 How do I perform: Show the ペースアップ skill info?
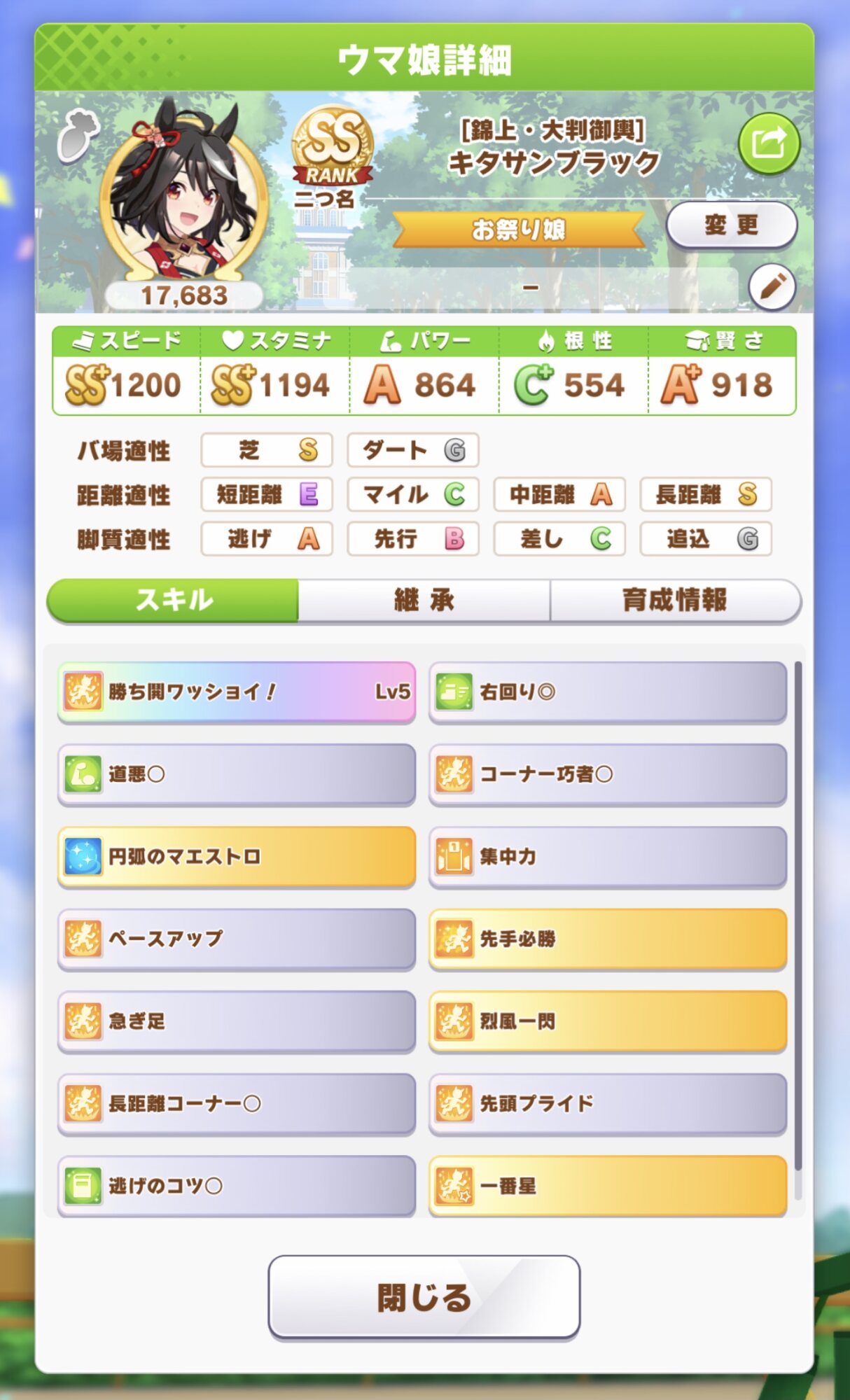[237, 939]
